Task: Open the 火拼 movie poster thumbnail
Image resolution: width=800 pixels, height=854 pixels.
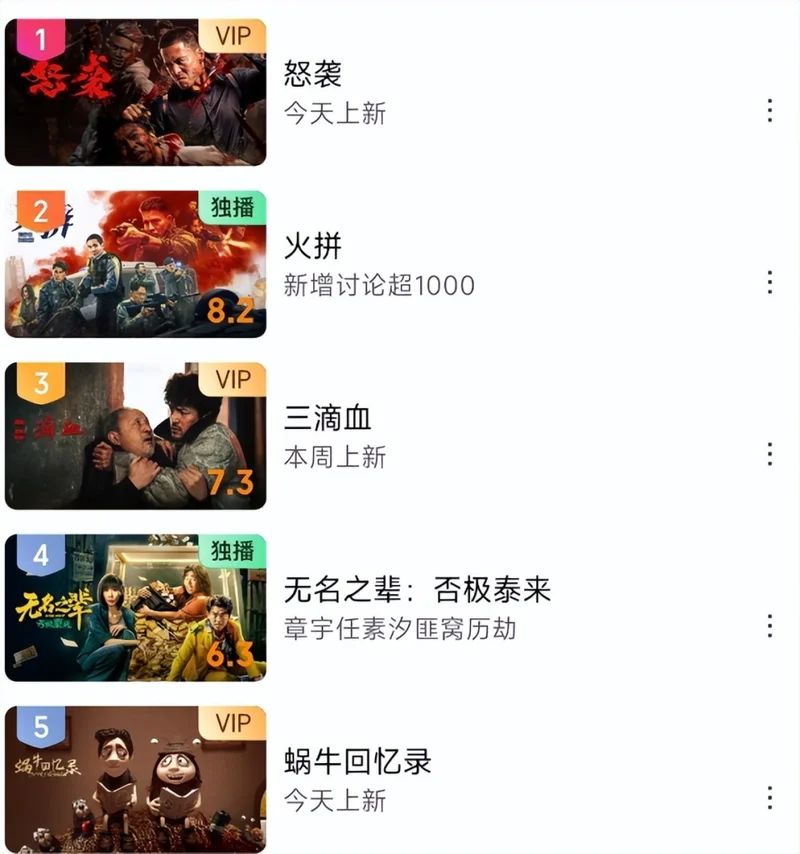Action: point(136,264)
